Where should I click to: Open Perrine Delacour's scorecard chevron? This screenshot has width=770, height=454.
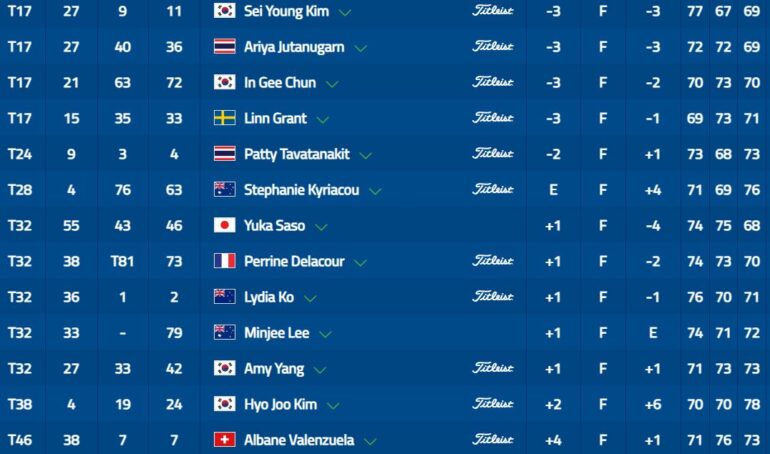[x=360, y=263]
